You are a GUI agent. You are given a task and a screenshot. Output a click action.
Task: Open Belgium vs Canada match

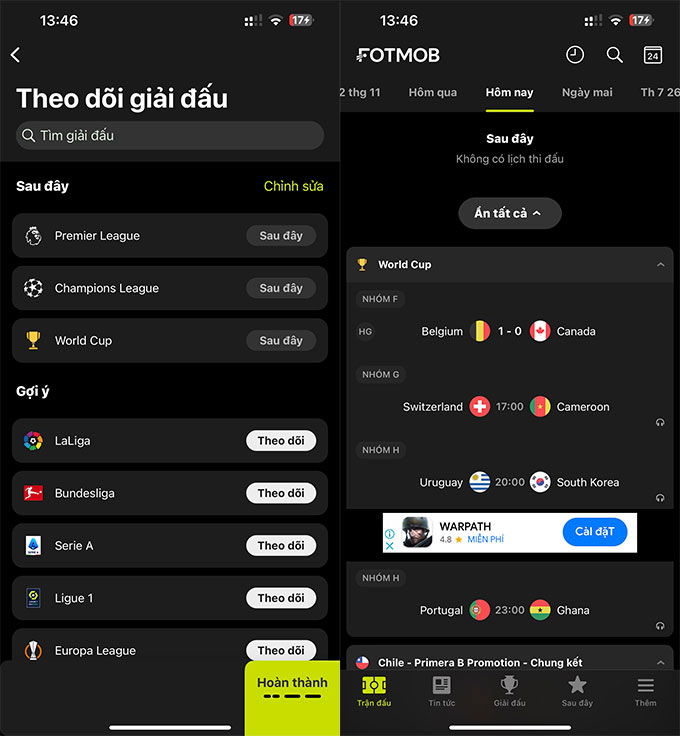(x=510, y=331)
